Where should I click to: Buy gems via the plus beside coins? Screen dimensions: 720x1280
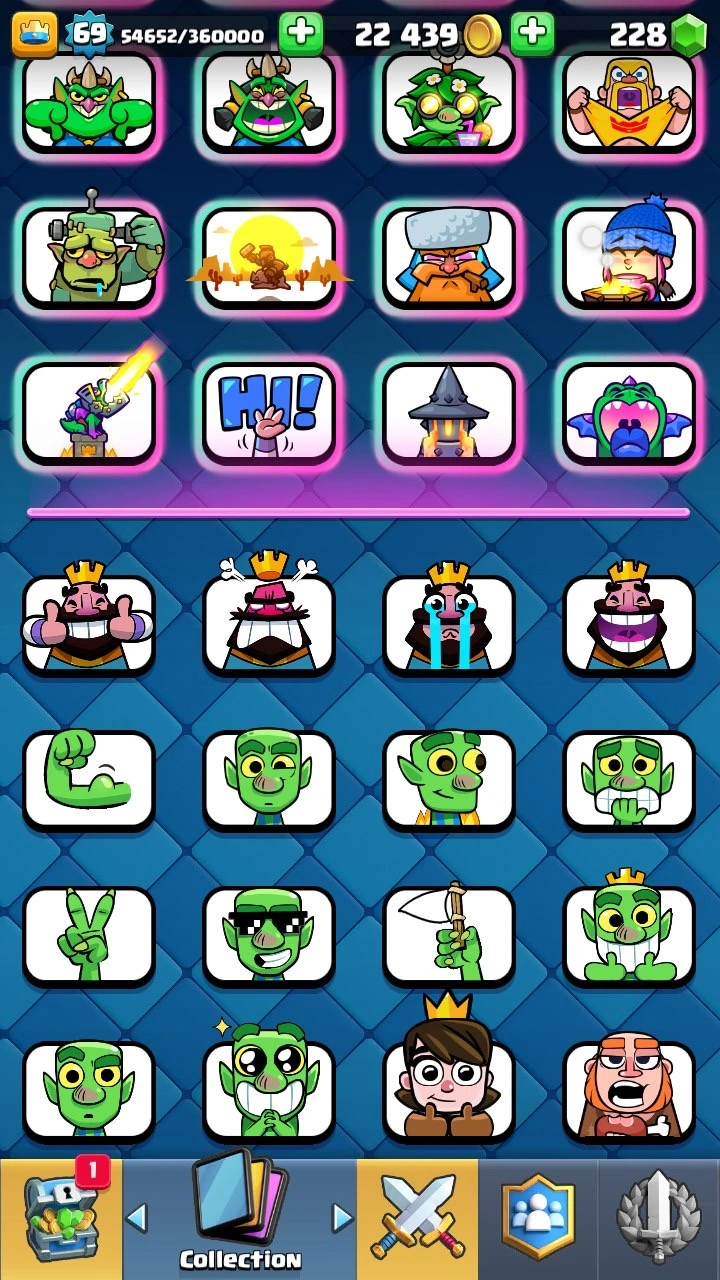click(532, 35)
